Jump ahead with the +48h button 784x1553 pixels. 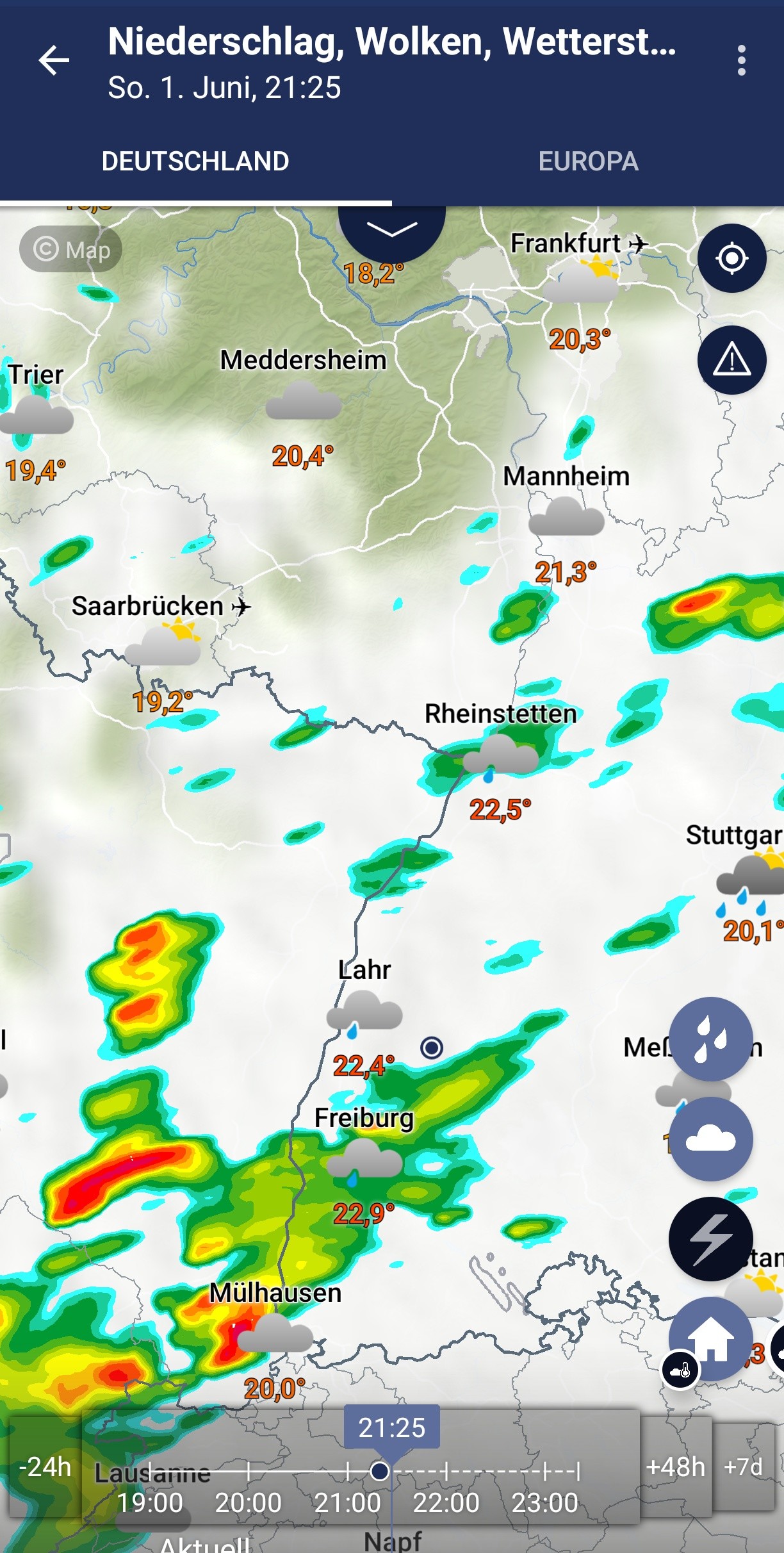point(676,1467)
